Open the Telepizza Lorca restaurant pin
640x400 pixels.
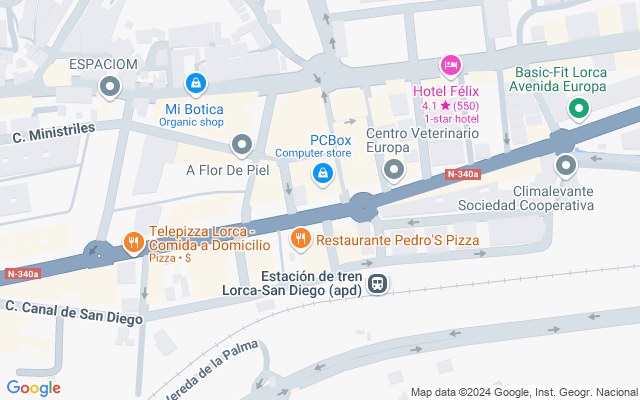tap(133, 243)
